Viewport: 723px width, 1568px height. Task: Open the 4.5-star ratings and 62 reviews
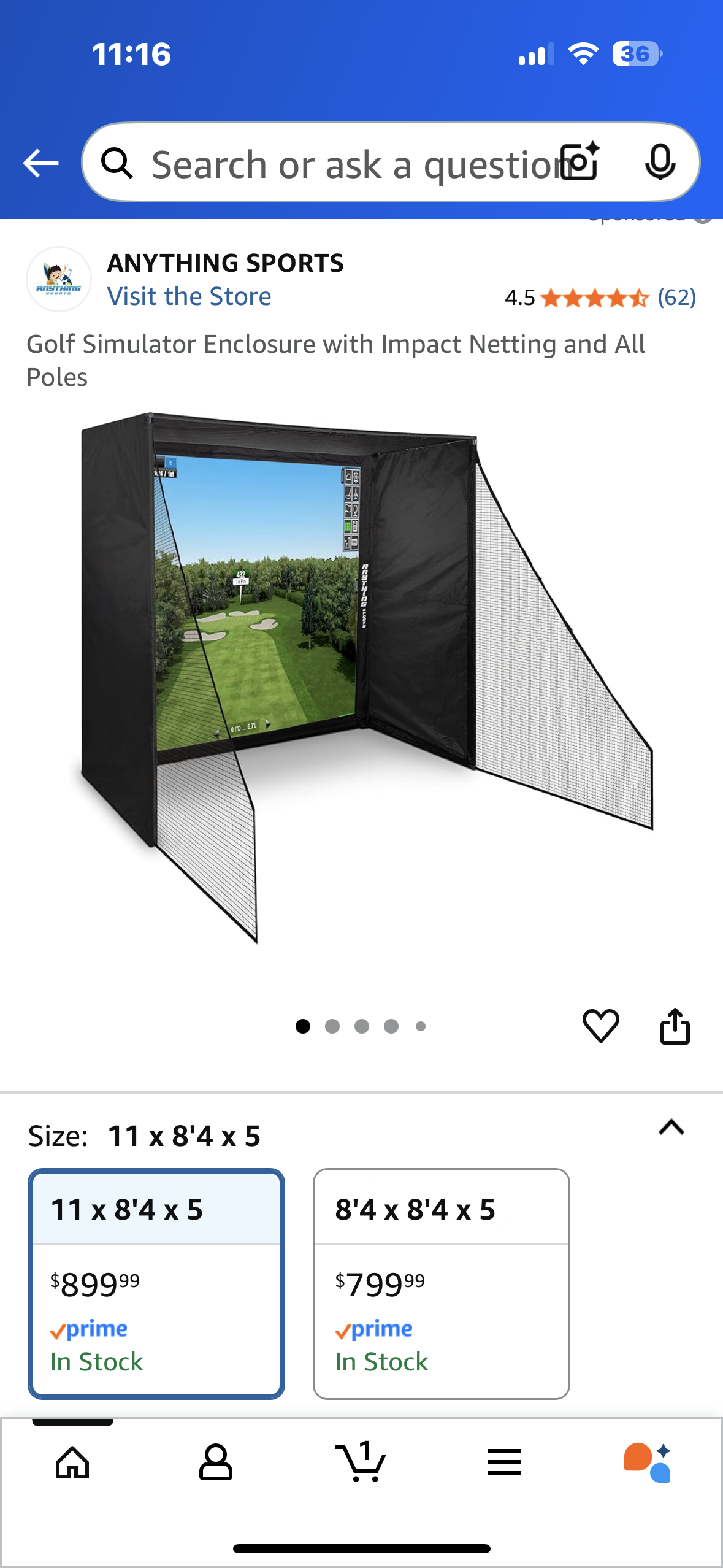coord(600,298)
